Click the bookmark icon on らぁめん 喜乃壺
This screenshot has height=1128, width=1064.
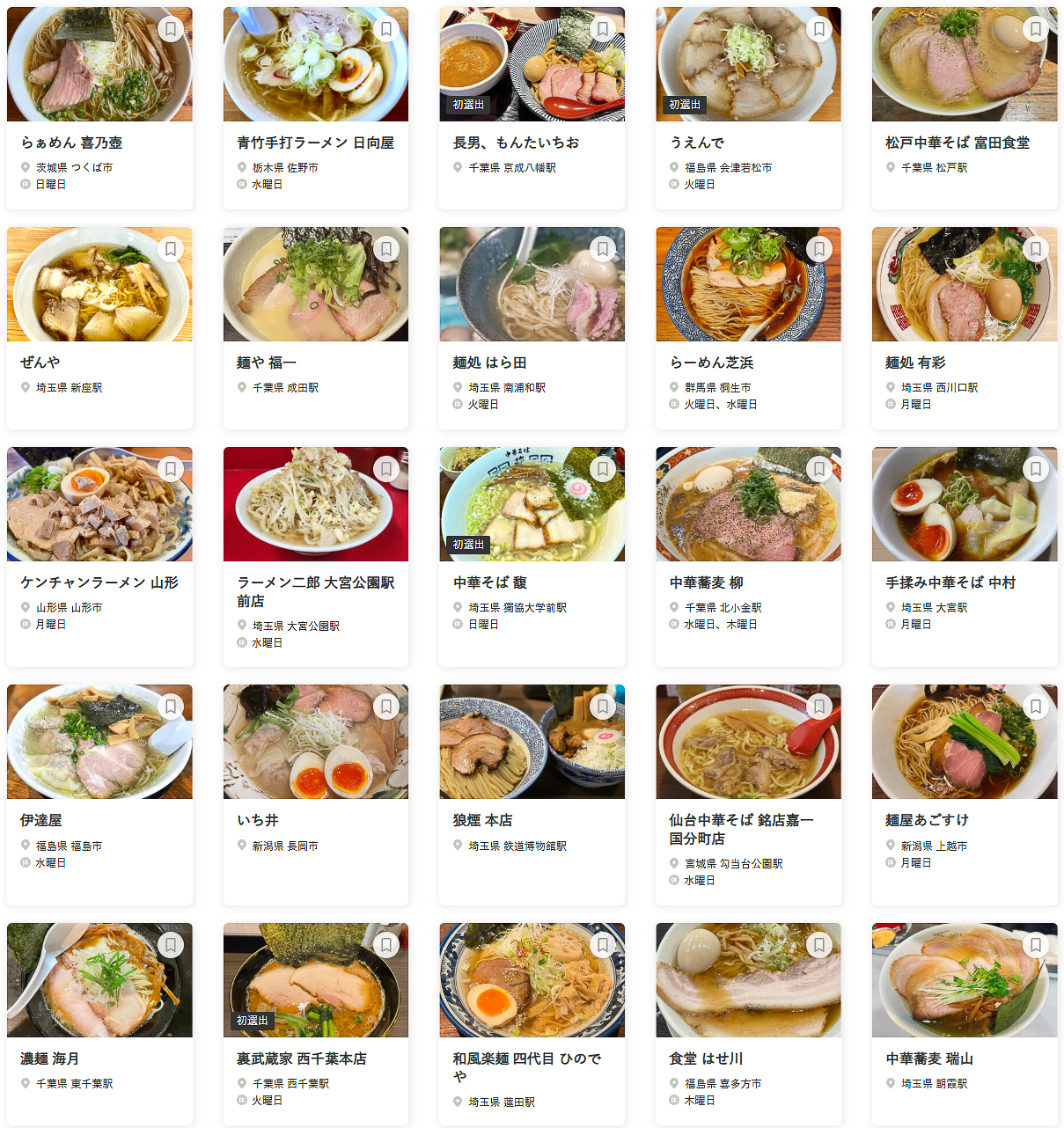pyautogui.click(x=169, y=29)
